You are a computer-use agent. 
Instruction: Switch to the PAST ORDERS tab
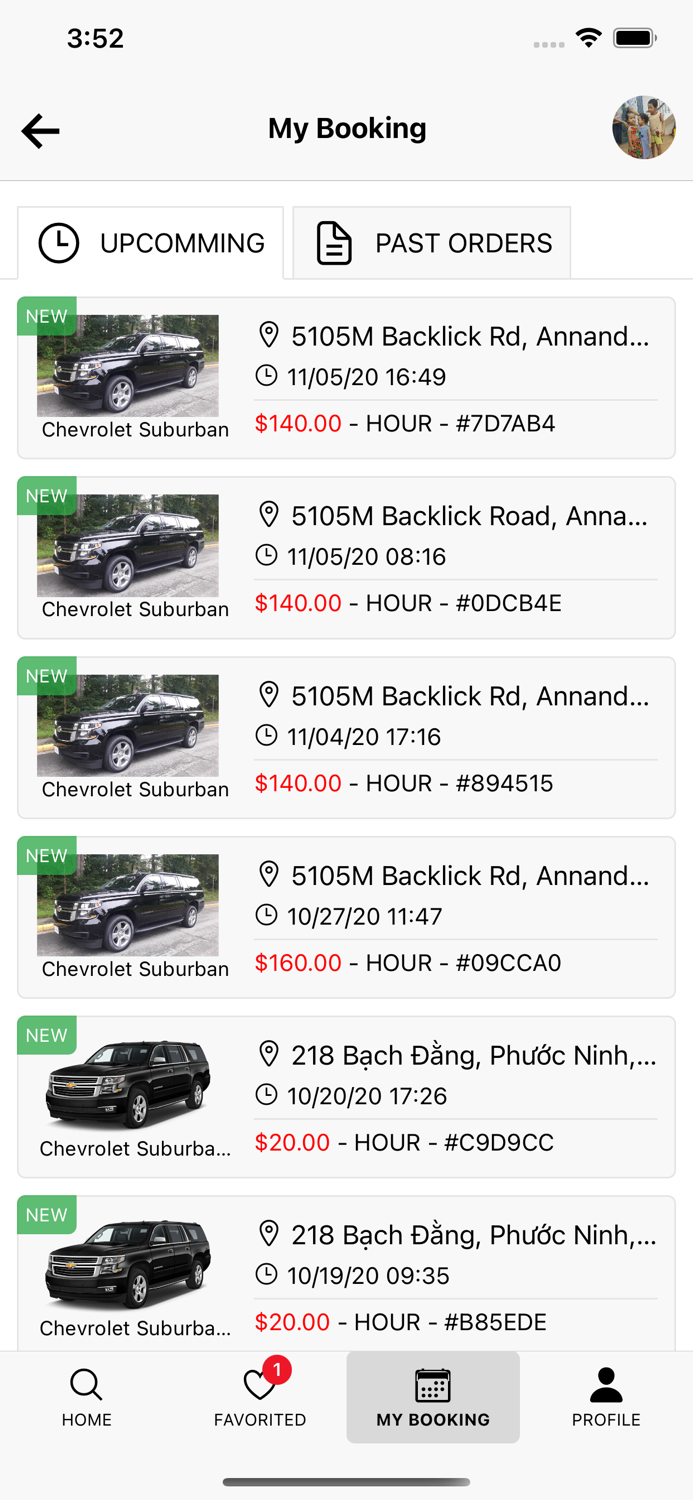tap(432, 243)
